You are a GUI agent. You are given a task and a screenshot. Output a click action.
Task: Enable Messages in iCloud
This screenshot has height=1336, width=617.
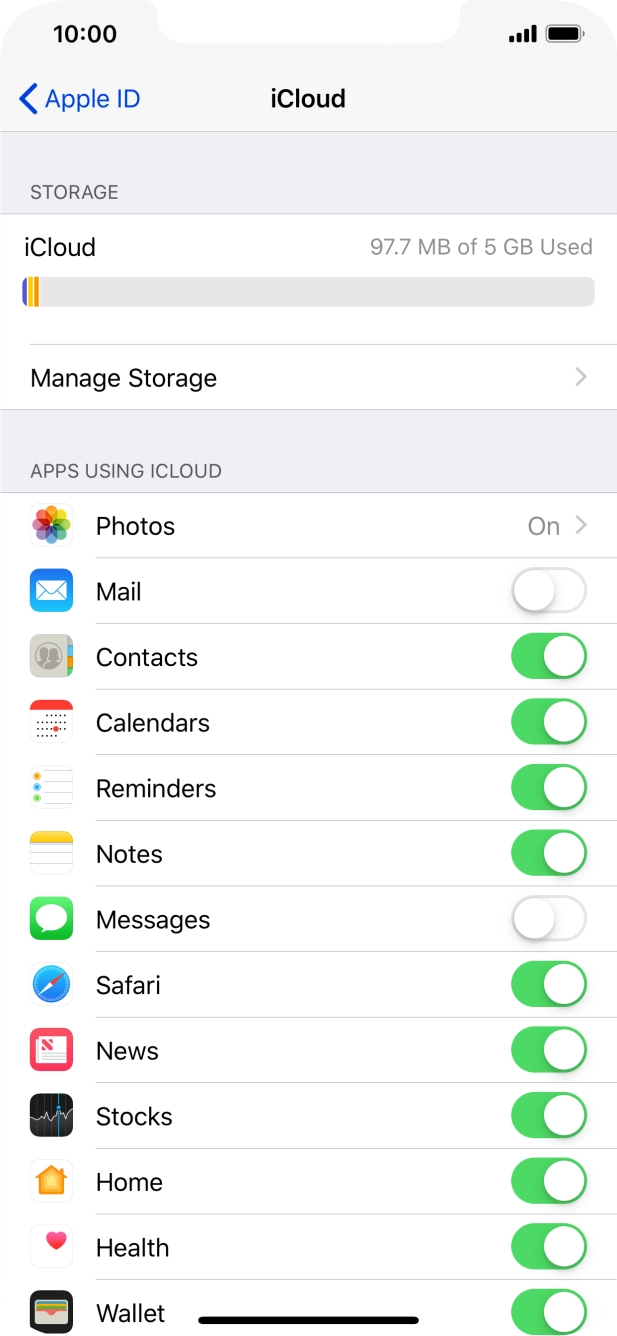click(x=548, y=920)
